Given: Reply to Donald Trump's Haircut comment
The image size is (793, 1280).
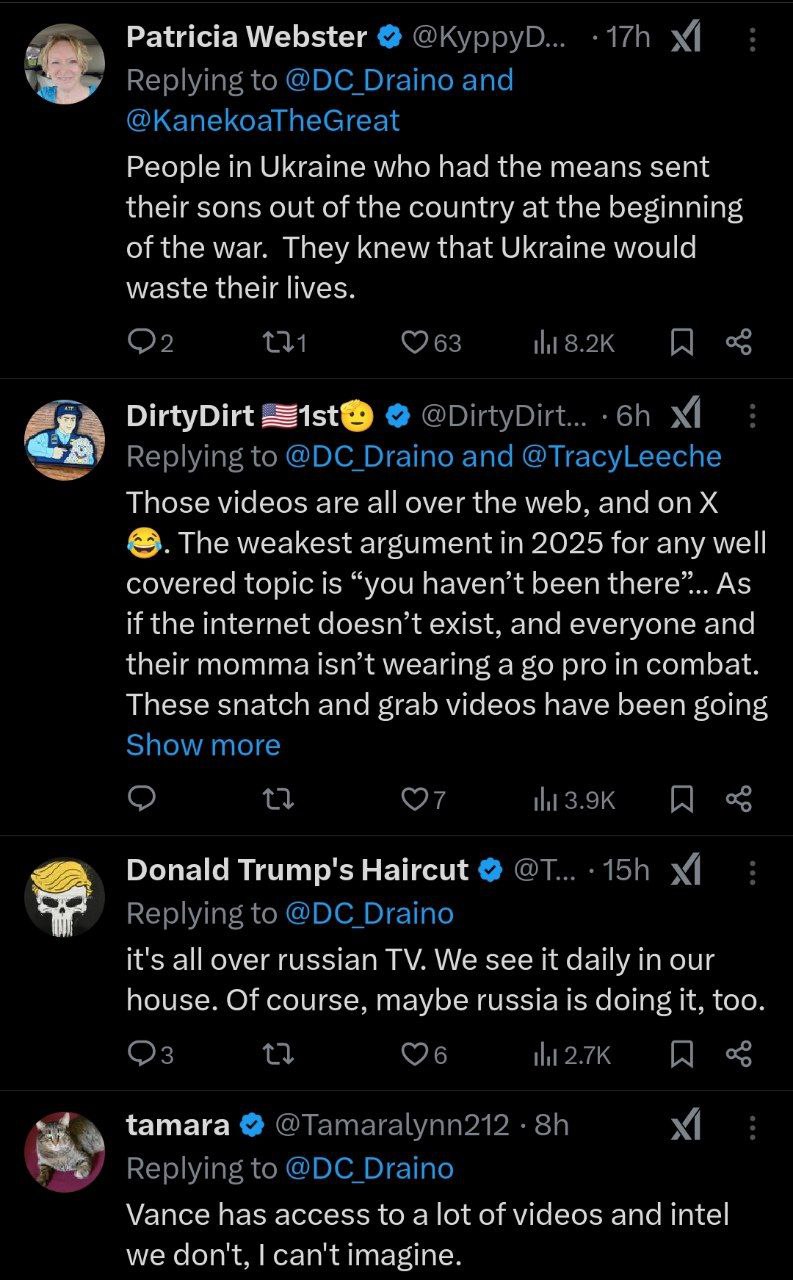Looking at the screenshot, I should tap(142, 1054).
